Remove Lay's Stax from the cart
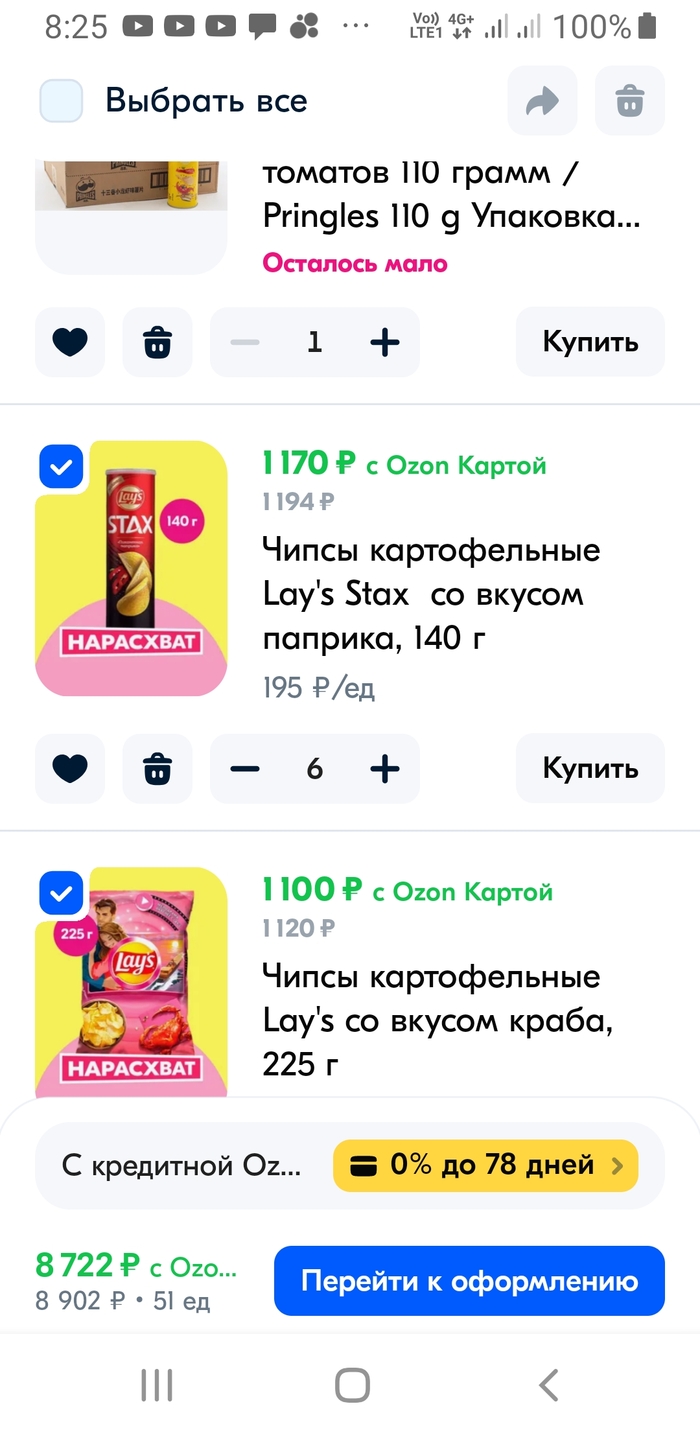Viewport: 700px width, 1439px height. [157, 769]
